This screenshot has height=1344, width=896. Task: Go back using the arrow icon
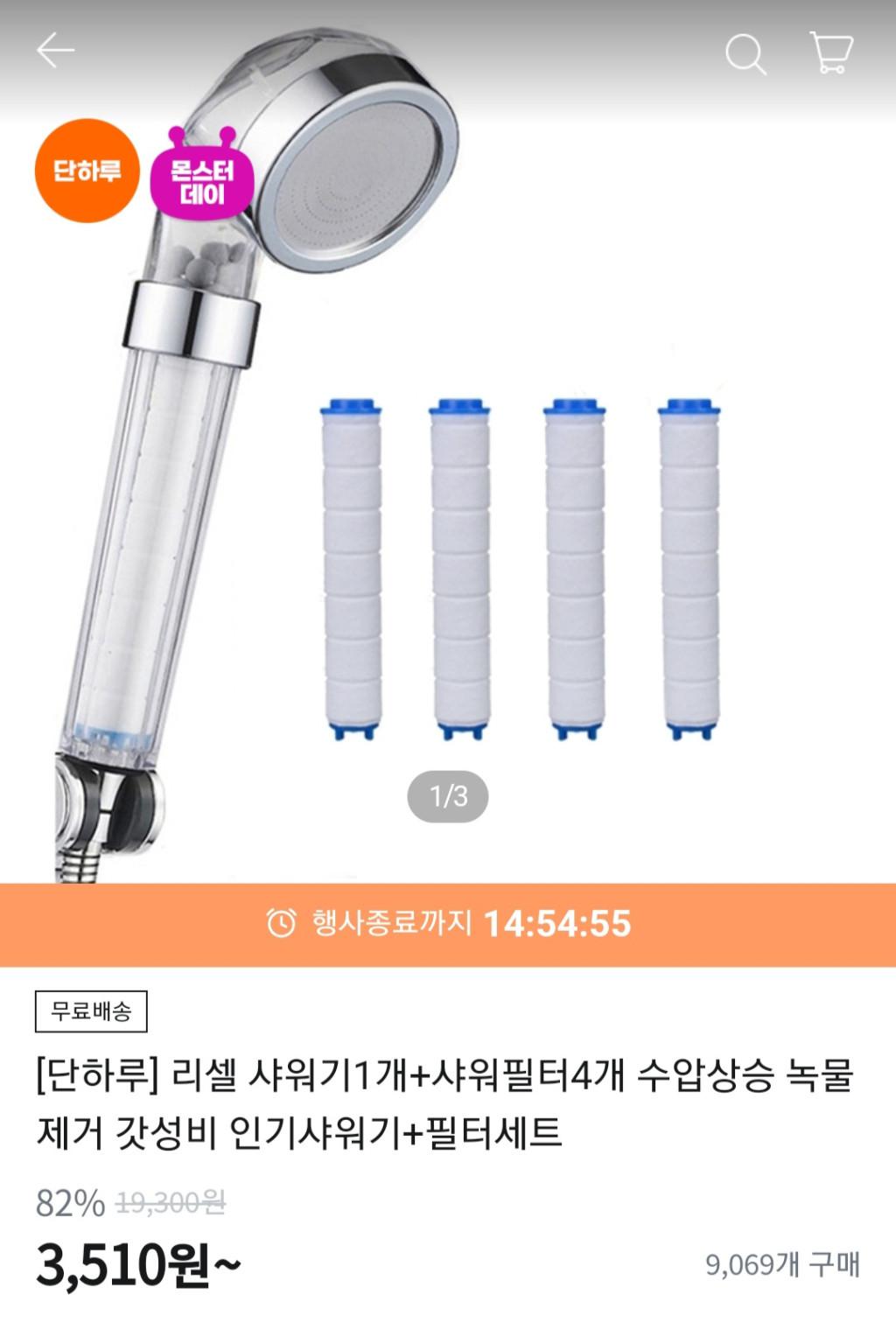tap(55, 52)
